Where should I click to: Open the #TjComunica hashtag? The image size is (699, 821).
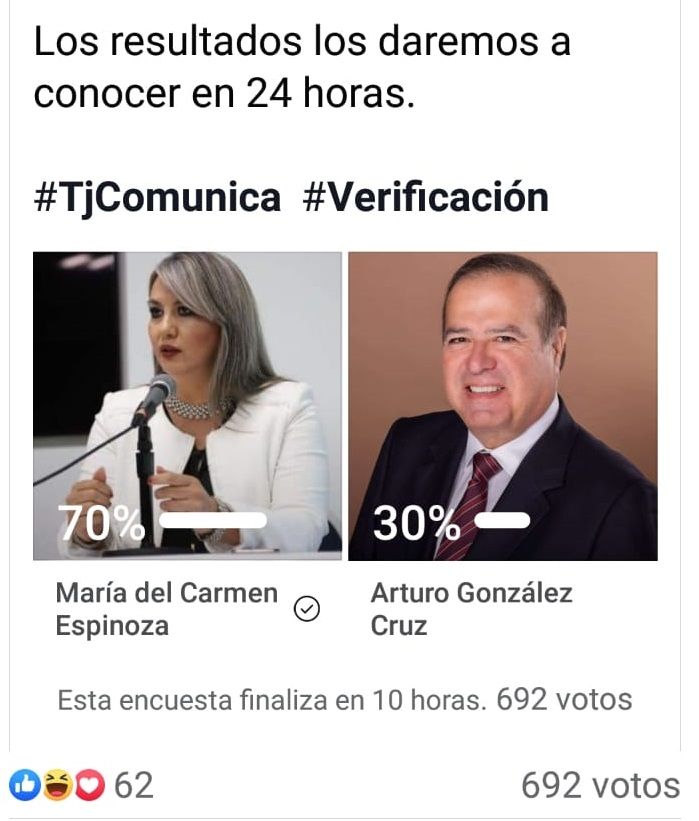(x=157, y=197)
